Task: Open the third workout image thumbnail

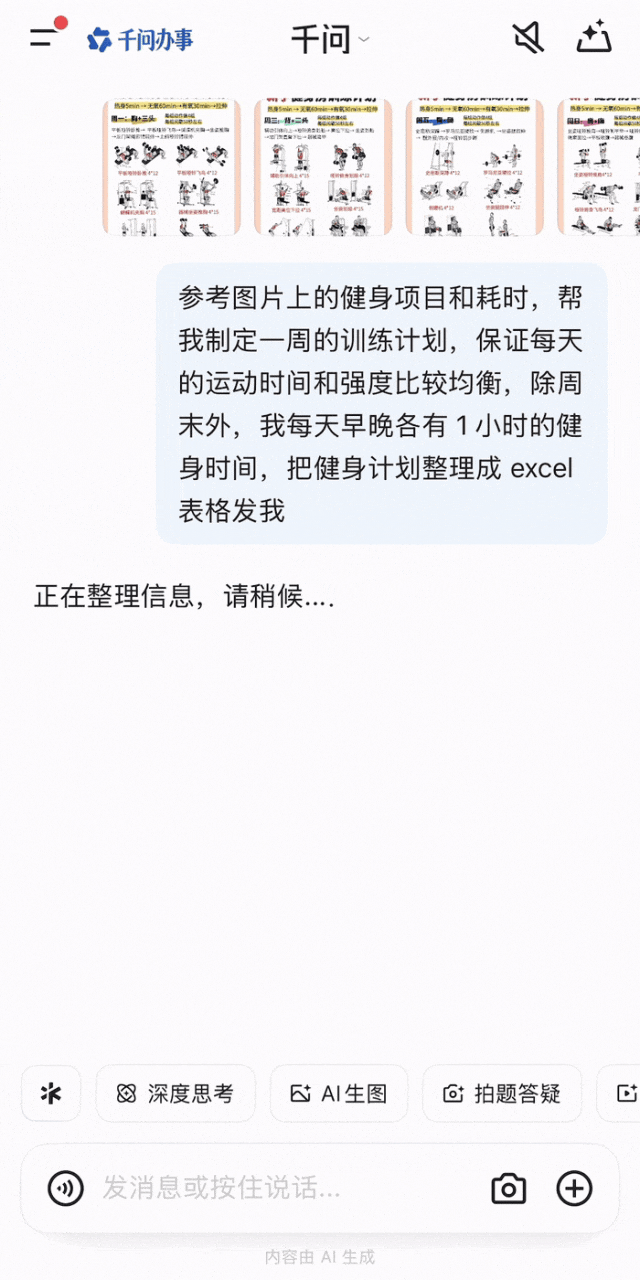Action: tap(474, 167)
